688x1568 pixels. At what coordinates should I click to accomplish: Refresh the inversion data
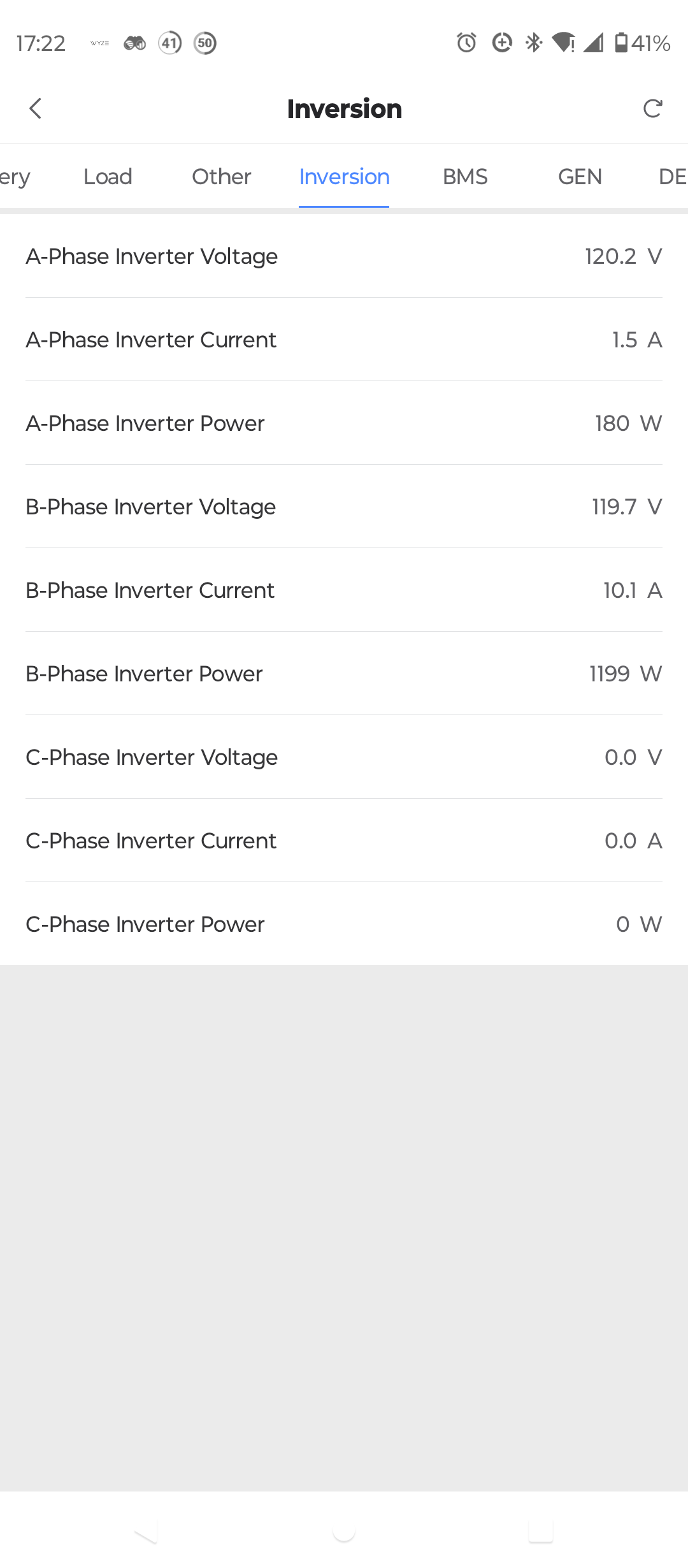click(652, 108)
